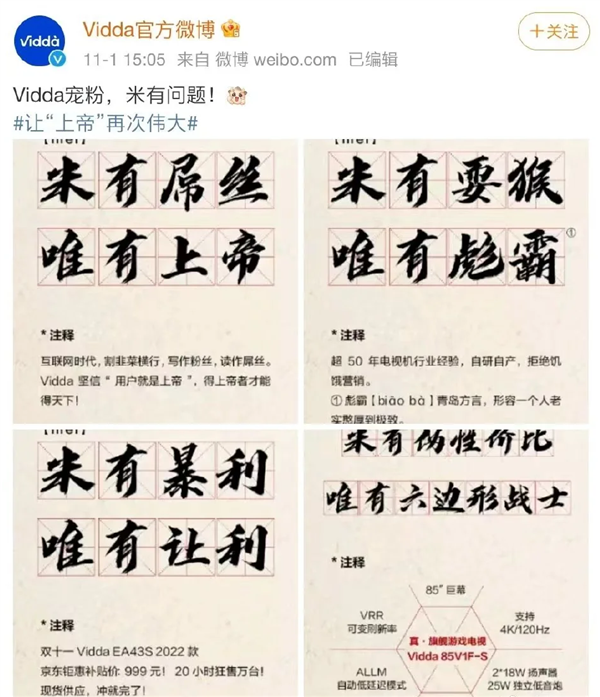Open Vidda's profile avatar
Screen dimensions: 600x697
41,43
